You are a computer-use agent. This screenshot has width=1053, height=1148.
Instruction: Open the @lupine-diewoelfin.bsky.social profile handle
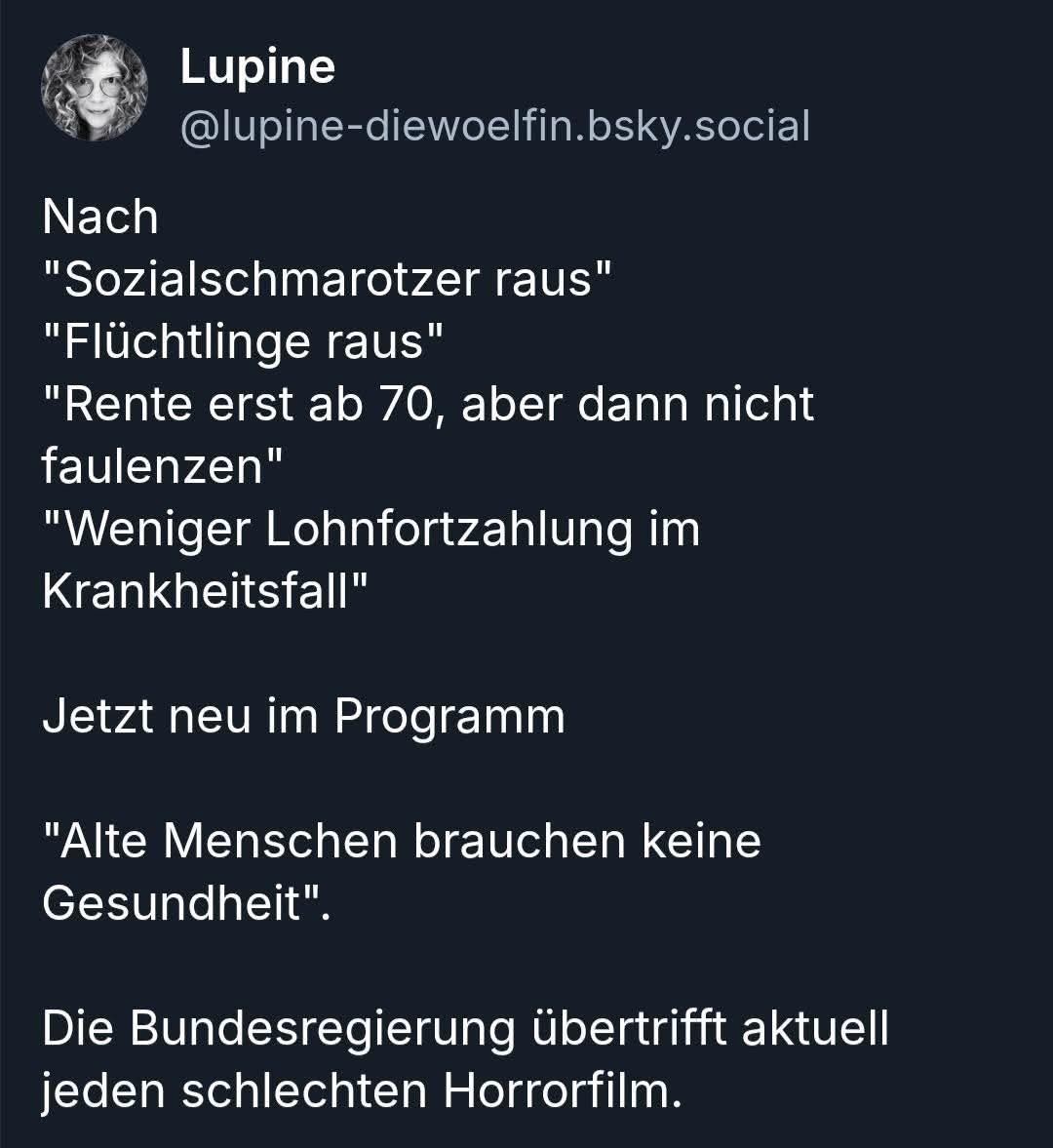click(494, 127)
